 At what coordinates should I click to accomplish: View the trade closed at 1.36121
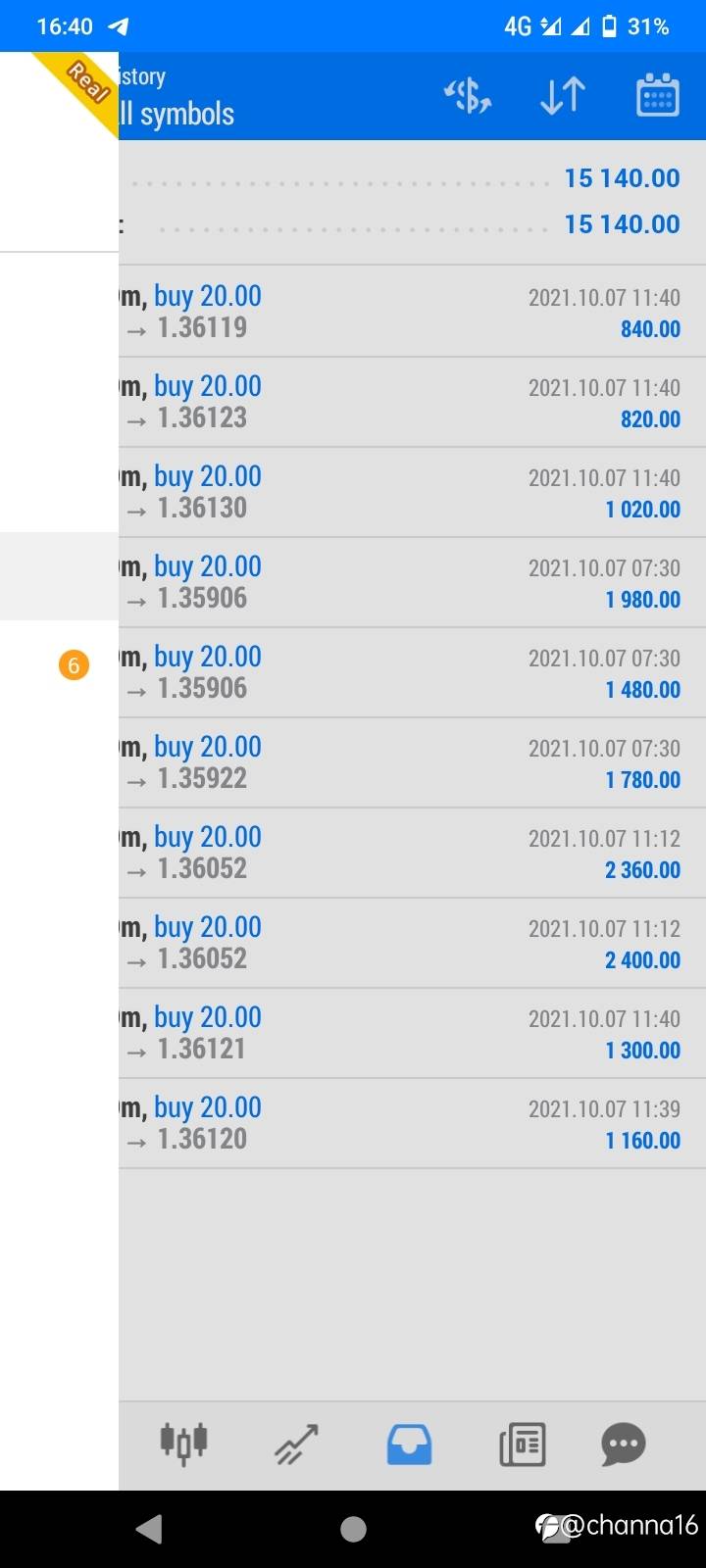pos(412,1033)
